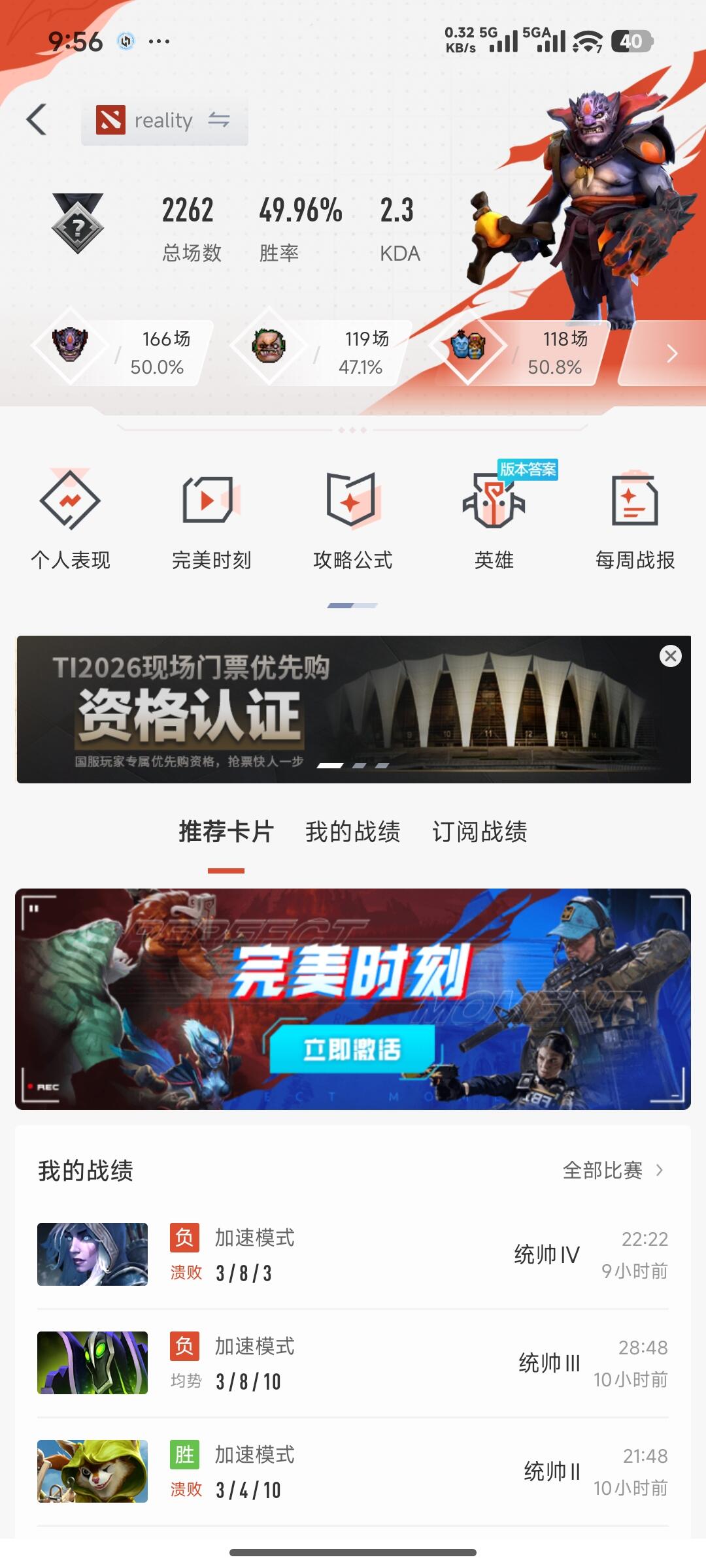Open the 统帅 III match lasting 28:48

(x=353, y=1363)
